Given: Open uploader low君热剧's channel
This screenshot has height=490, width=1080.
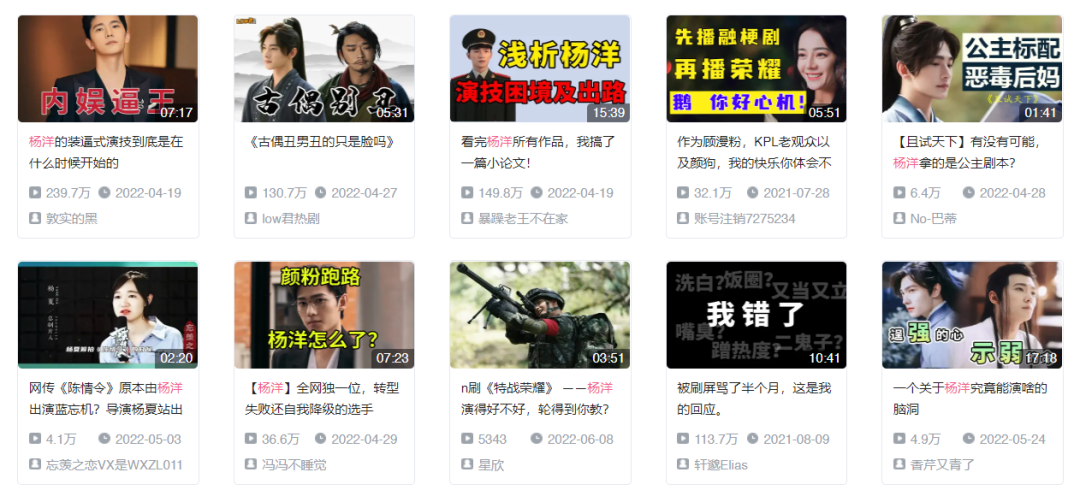Looking at the screenshot, I should click(x=291, y=218).
